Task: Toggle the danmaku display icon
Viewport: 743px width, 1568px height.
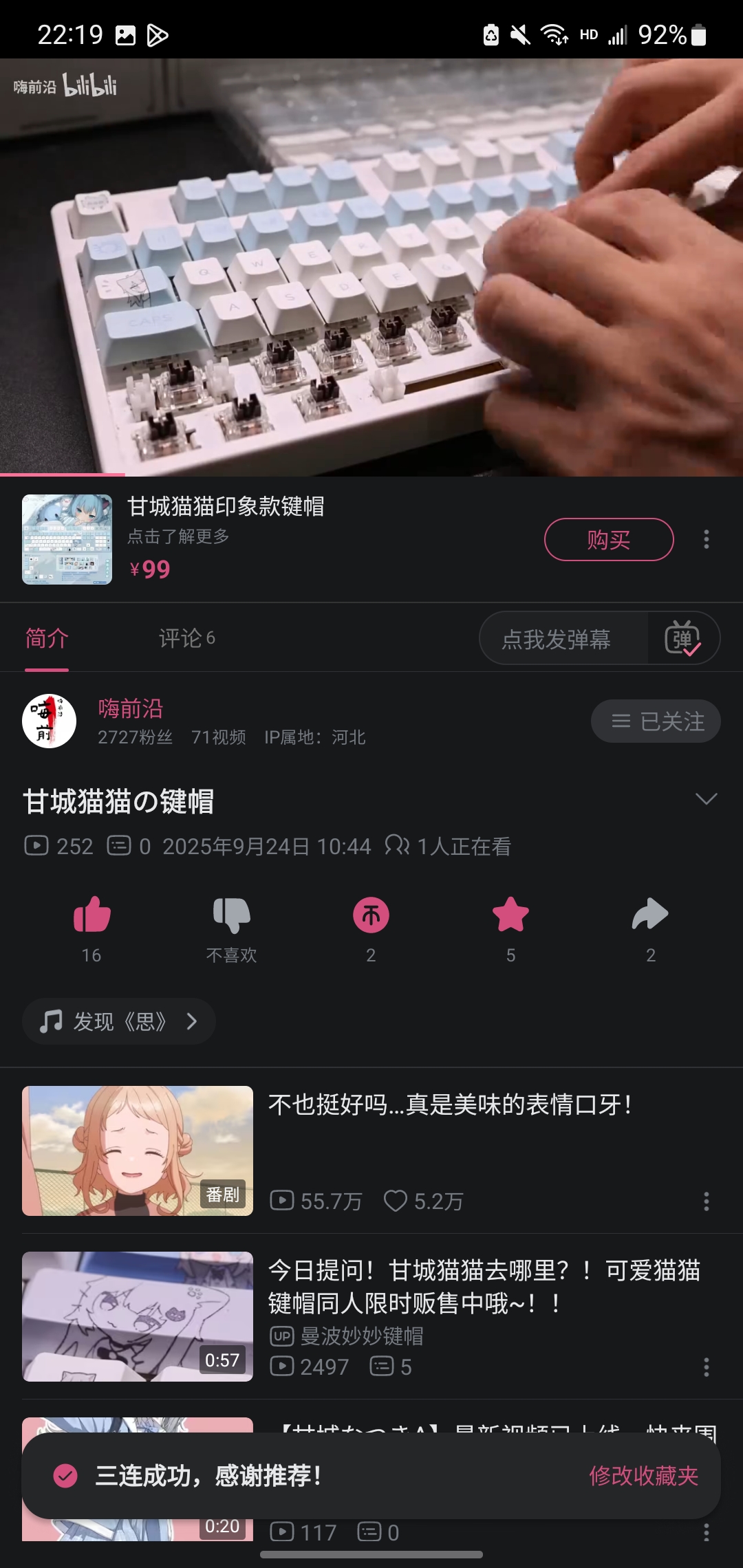Action: pyautogui.click(x=683, y=639)
